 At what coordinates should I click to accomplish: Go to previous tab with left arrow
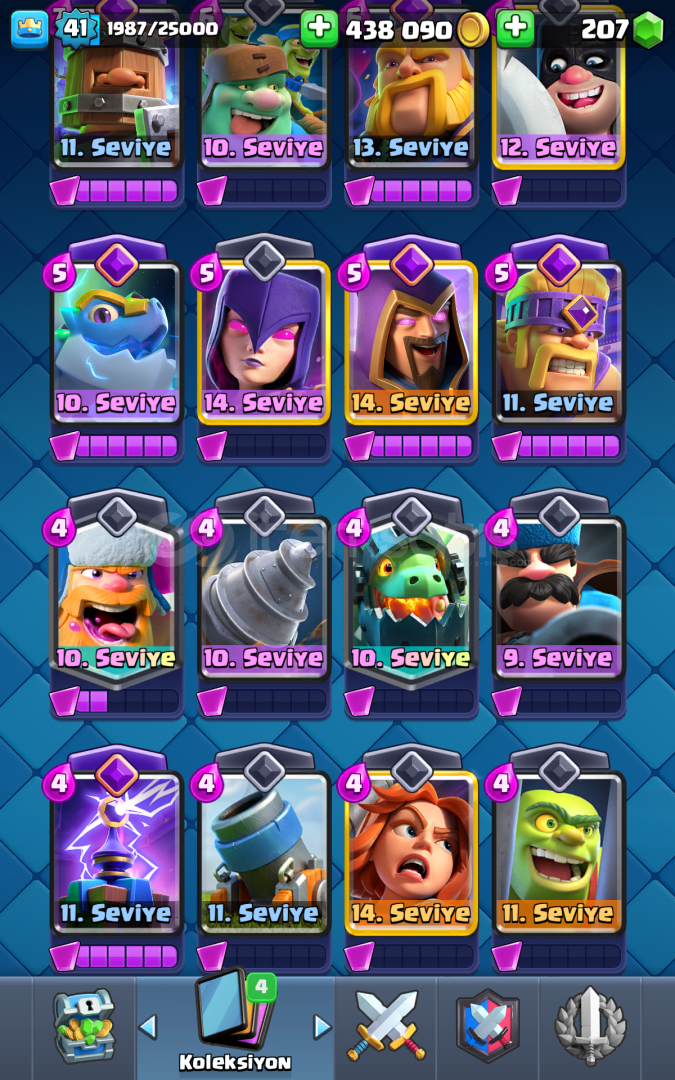[x=148, y=1026]
